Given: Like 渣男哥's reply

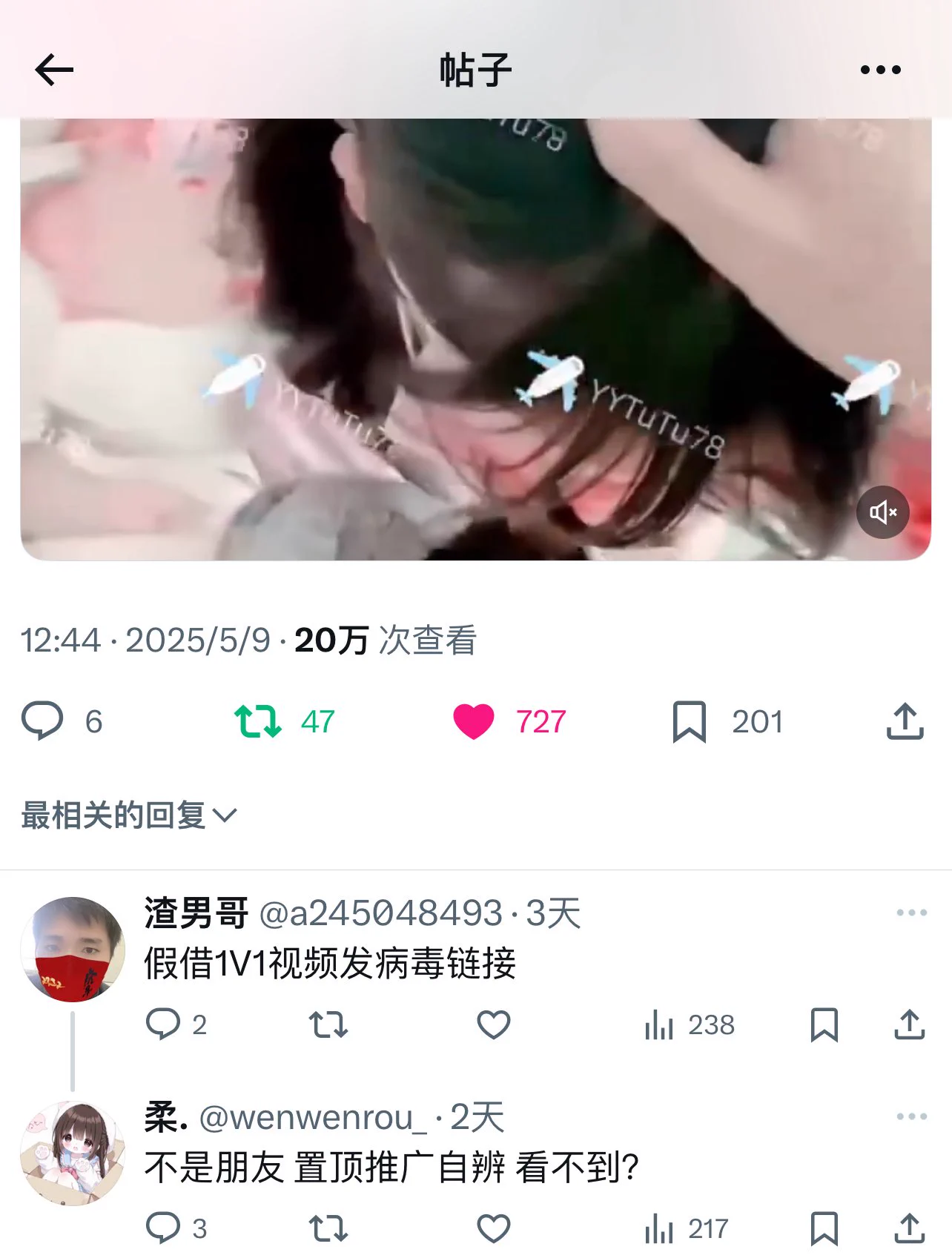Looking at the screenshot, I should 493,1024.
